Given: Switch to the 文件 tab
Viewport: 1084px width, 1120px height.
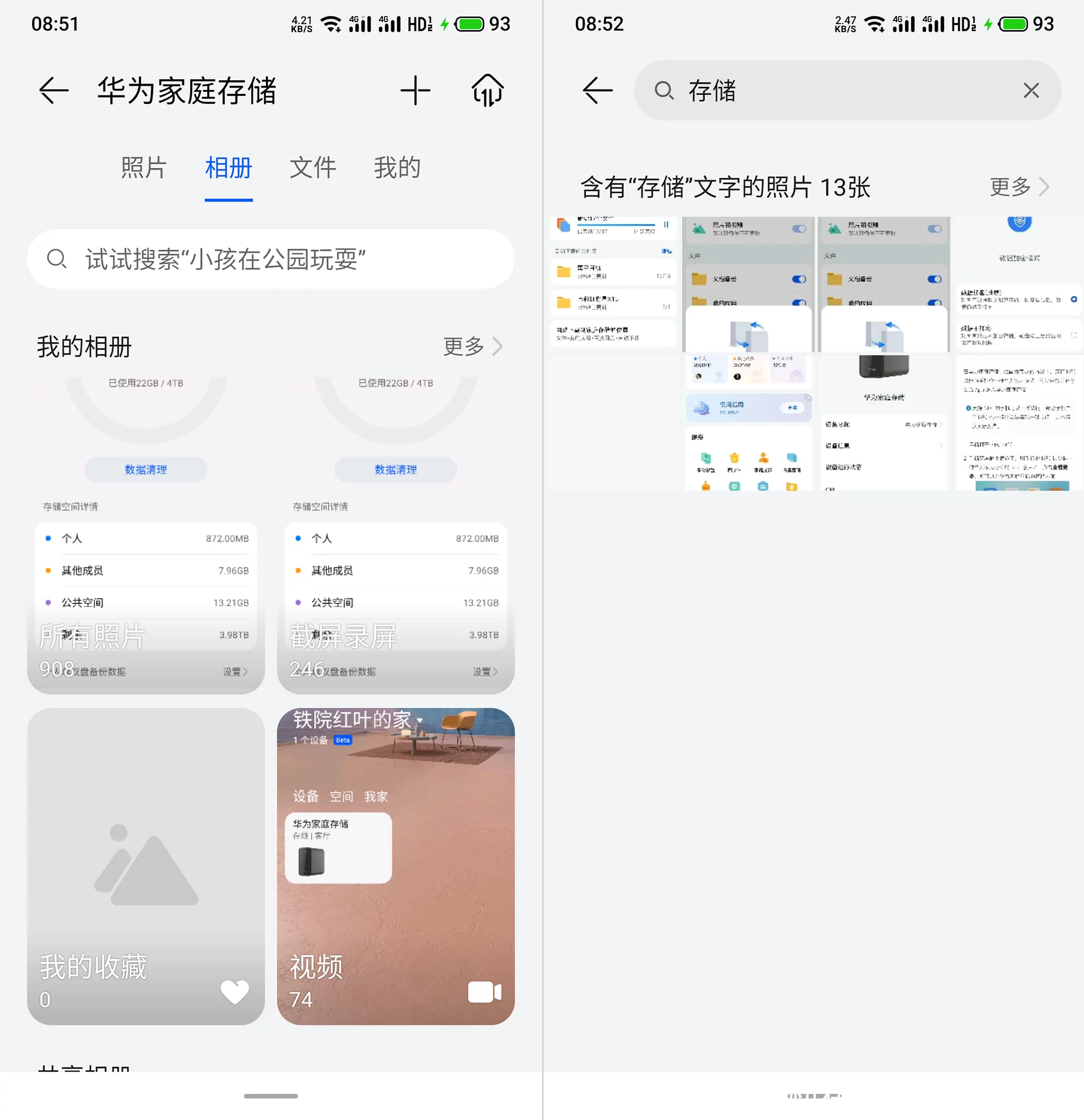Looking at the screenshot, I should pos(313,168).
